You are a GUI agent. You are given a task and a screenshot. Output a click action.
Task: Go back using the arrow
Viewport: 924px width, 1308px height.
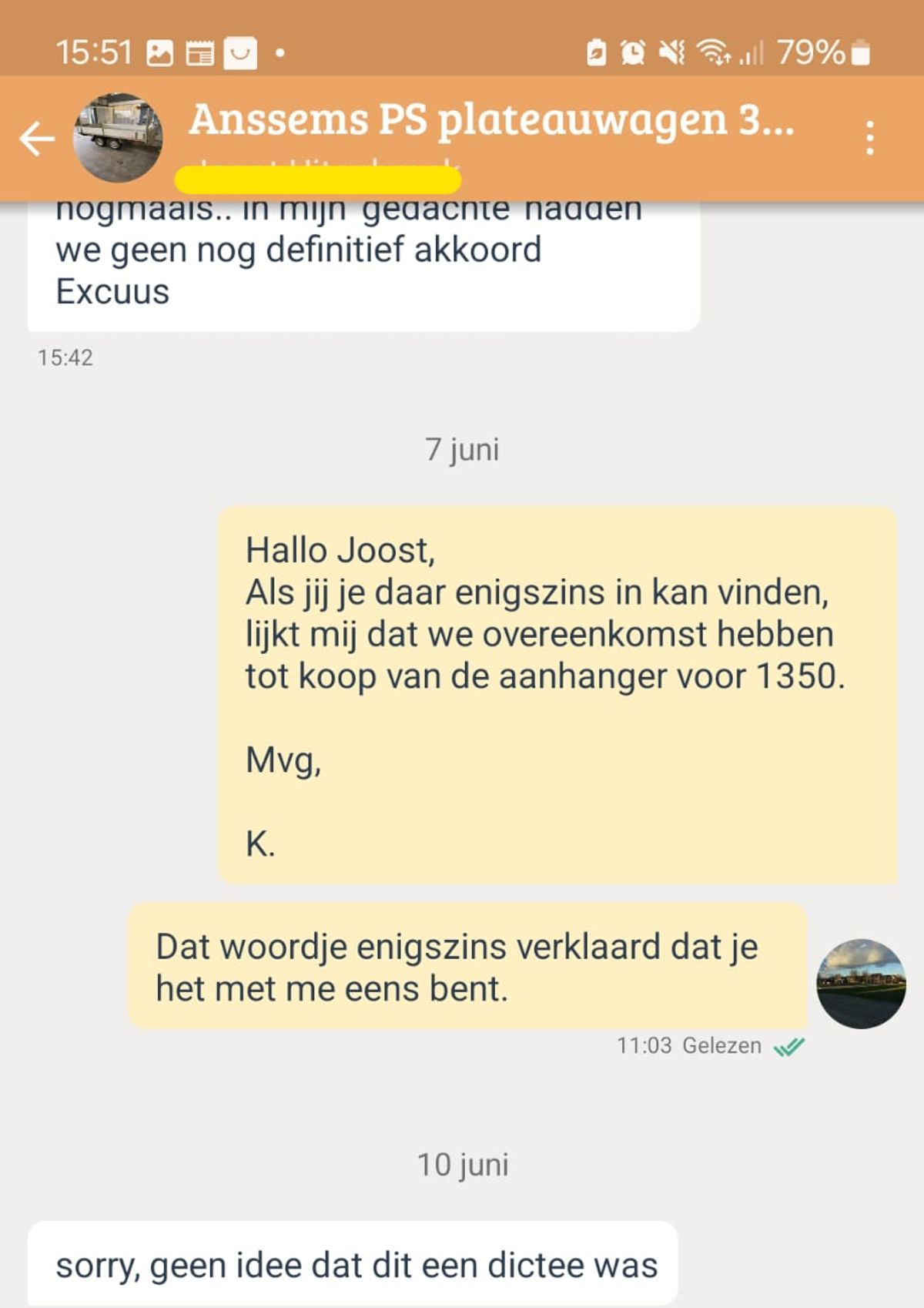tap(37, 139)
